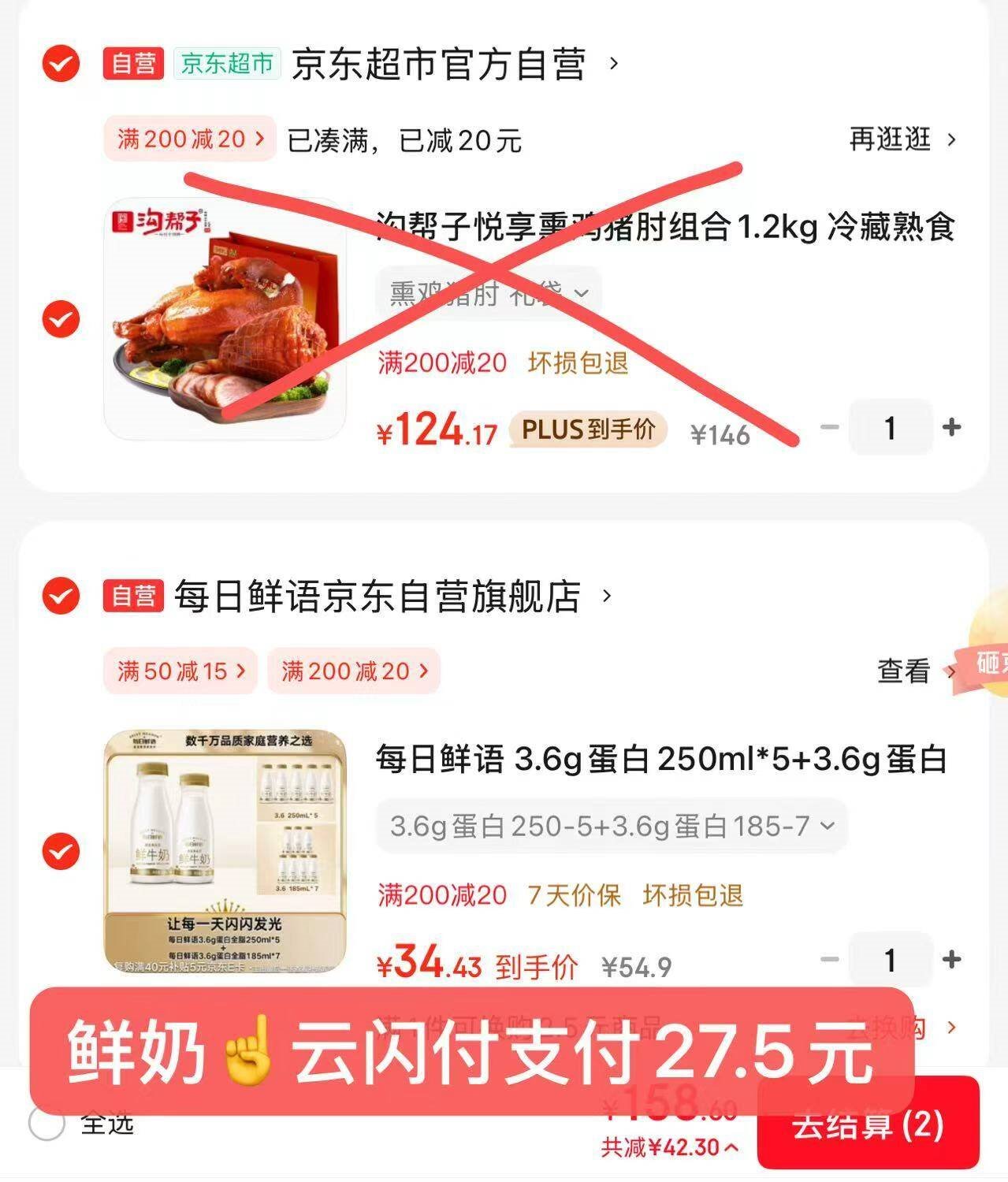The image size is (1008, 1182).
Task: Expand the 3.6g蛋白250-5+3.6g蛋白185-7 variant dropdown
Action: (611, 826)
